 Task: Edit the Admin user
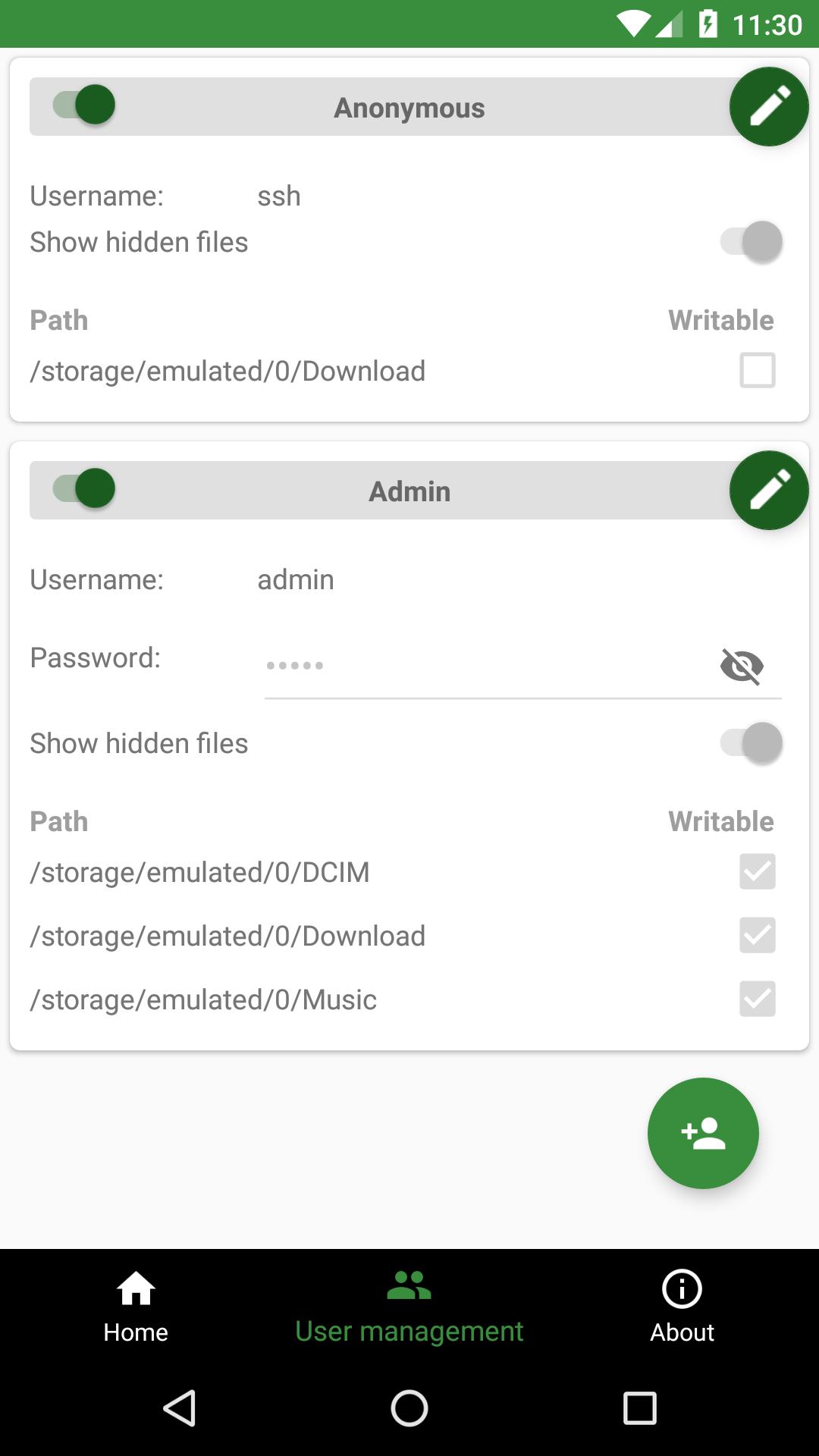769,490
